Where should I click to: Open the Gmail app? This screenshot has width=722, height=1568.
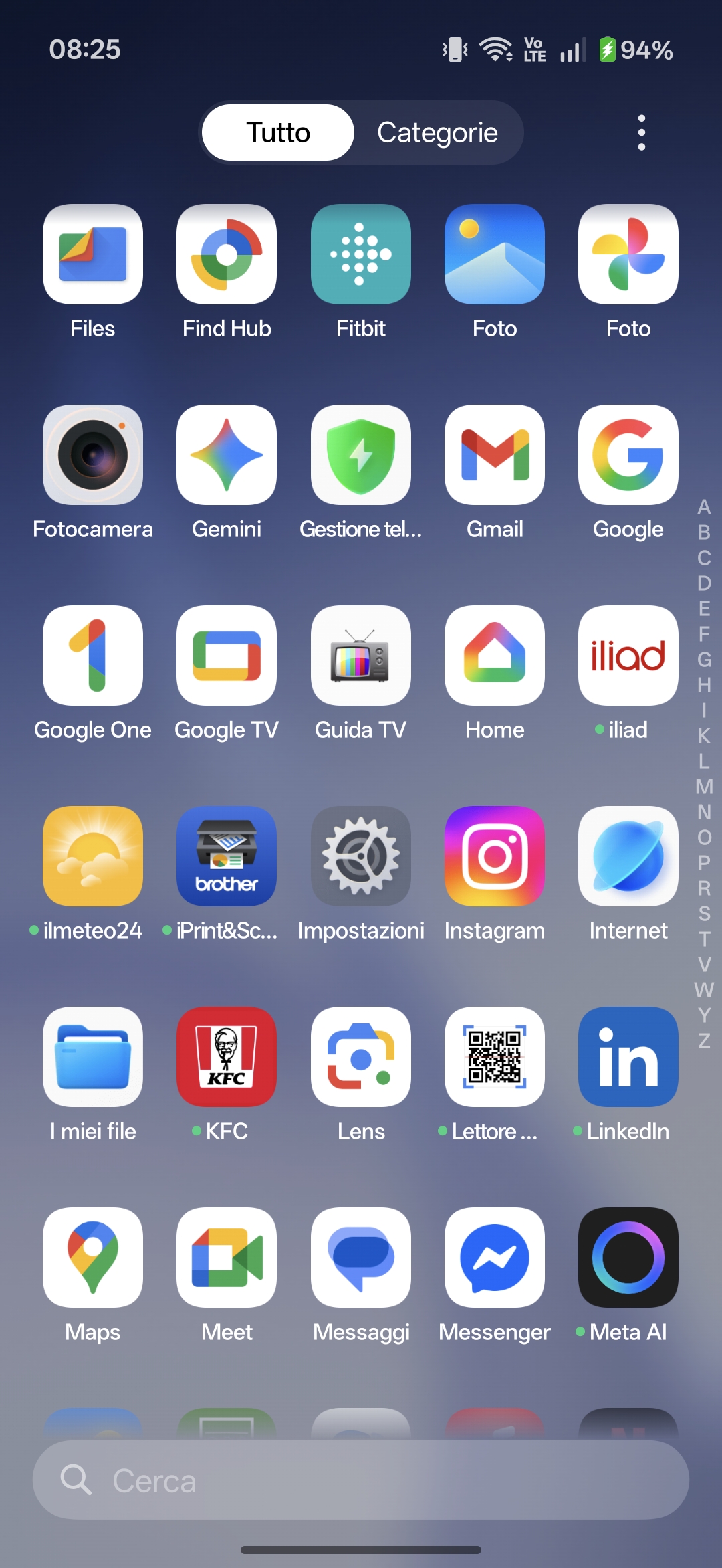point(495,455)
